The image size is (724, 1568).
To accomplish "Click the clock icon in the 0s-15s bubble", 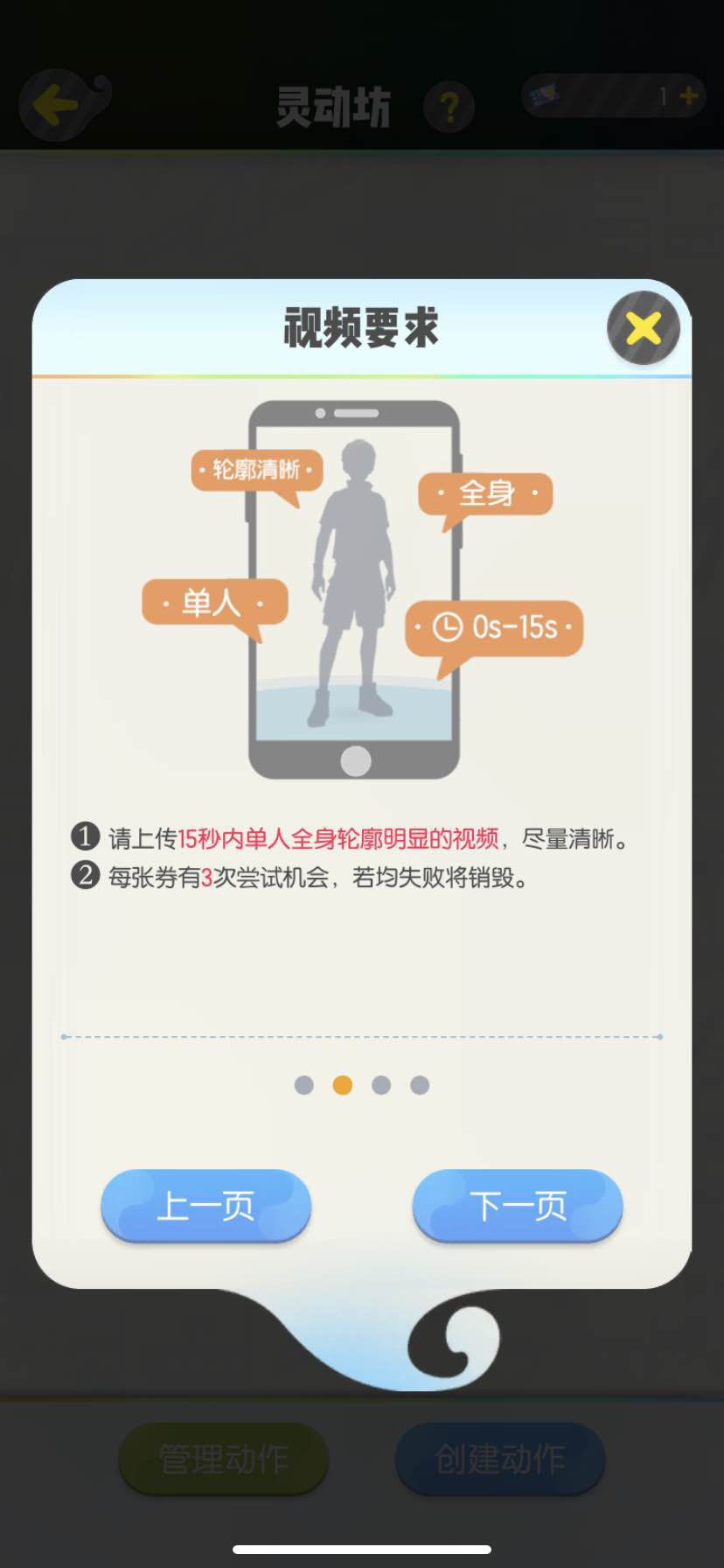I will (449, 628).
